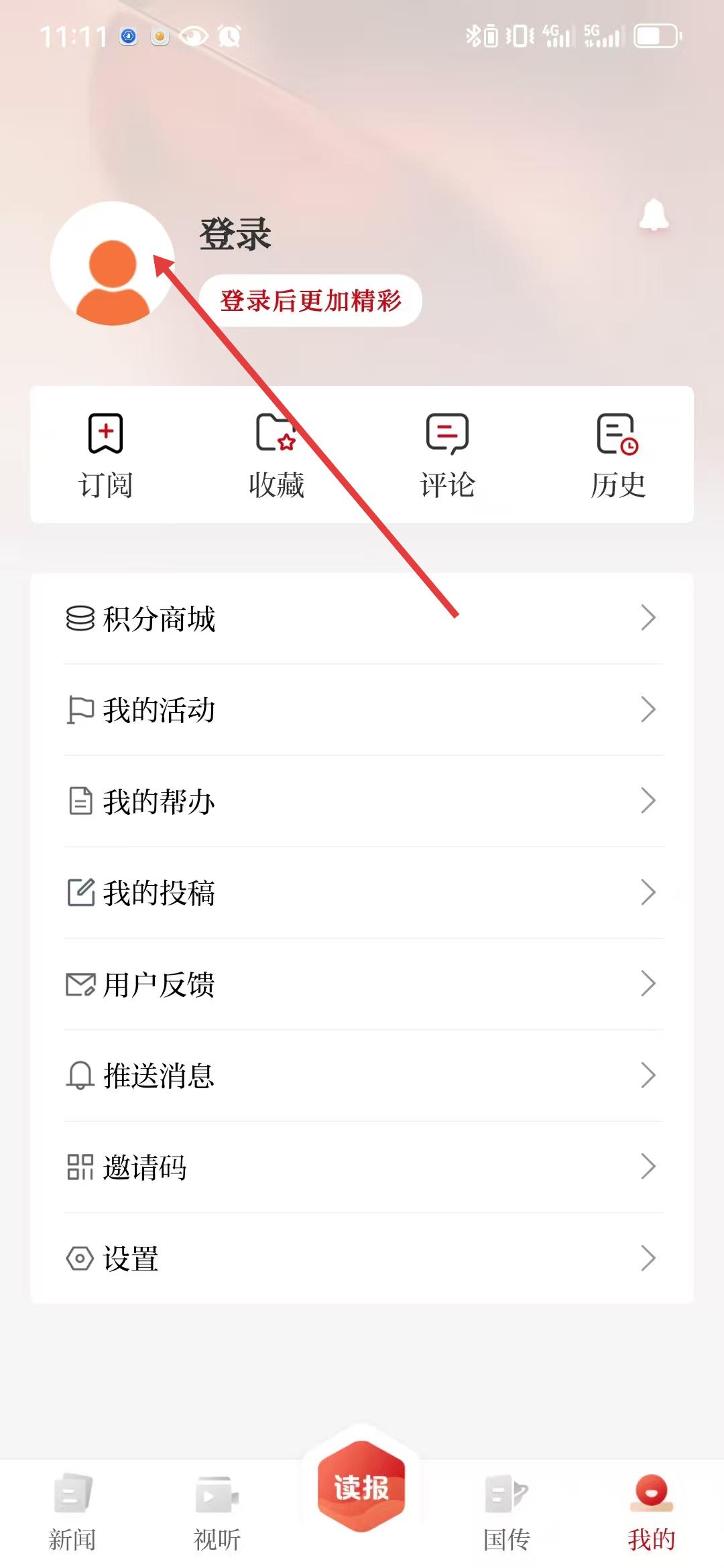Open 我的投稿
The width and height of the screenshot is (724, 1568).
362,893
